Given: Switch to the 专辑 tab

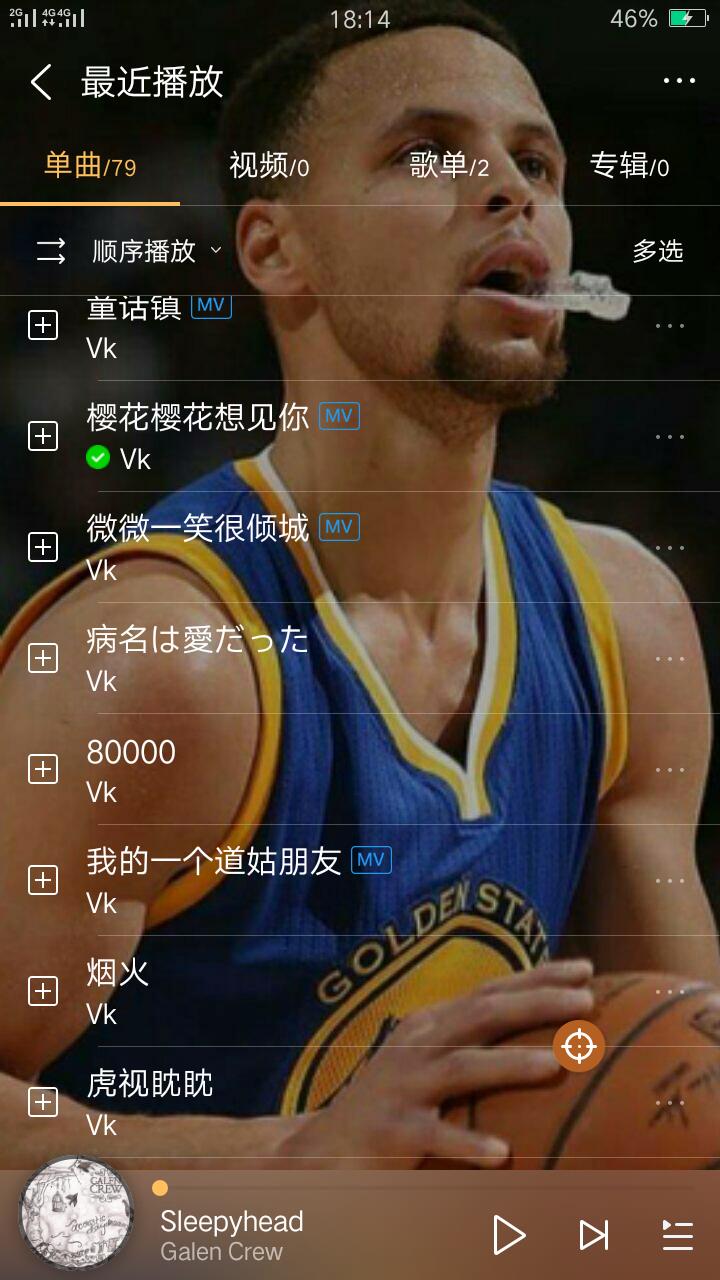Looking at the screenshot, I should click(629, 166).
